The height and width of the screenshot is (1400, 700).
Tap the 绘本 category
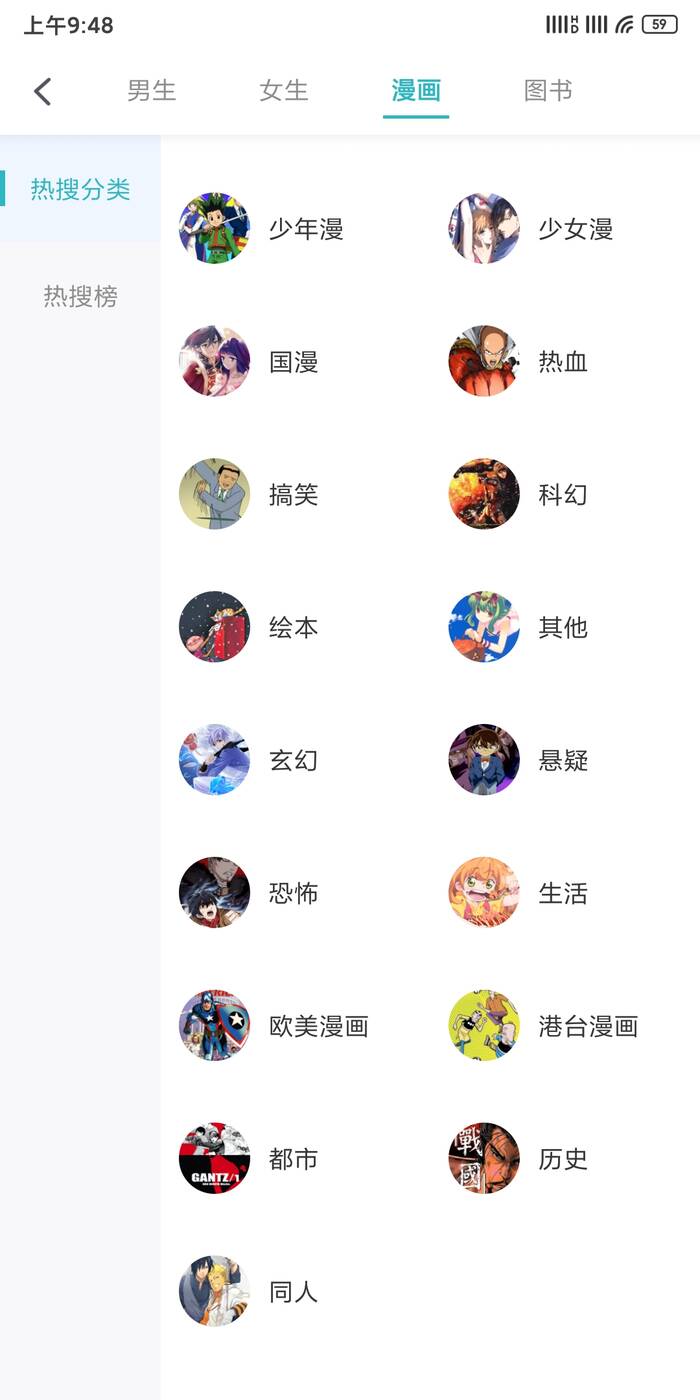[x=250, y=627]
